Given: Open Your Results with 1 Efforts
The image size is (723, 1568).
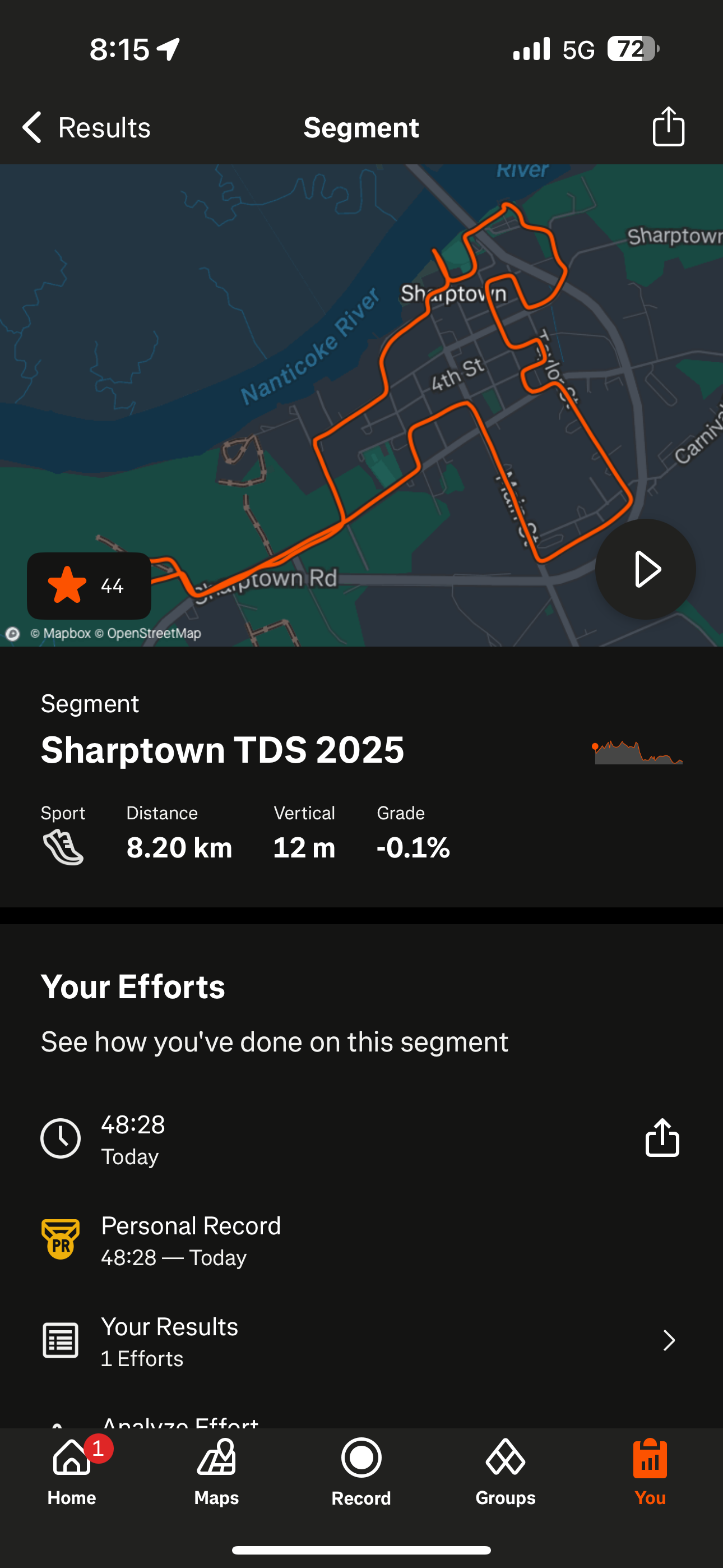Looking at the screenshot, I should 359,1341.
